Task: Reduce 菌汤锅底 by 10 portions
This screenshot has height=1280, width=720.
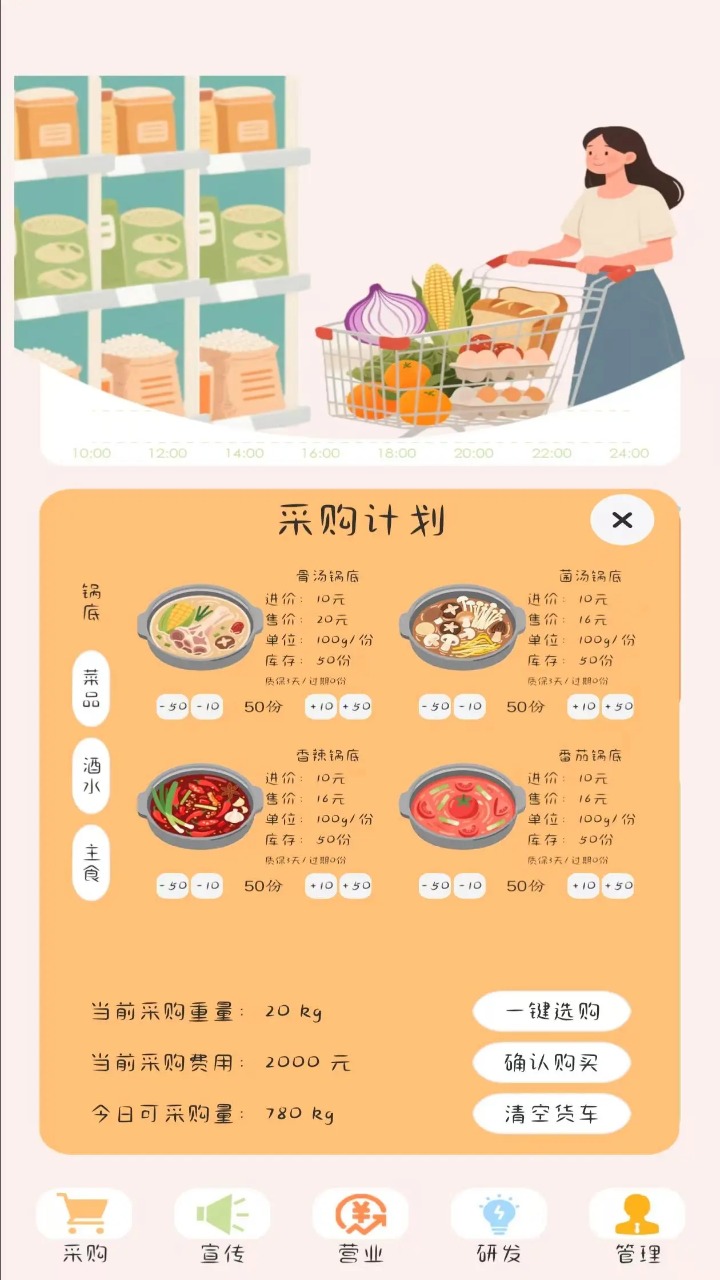Action: 469,706
